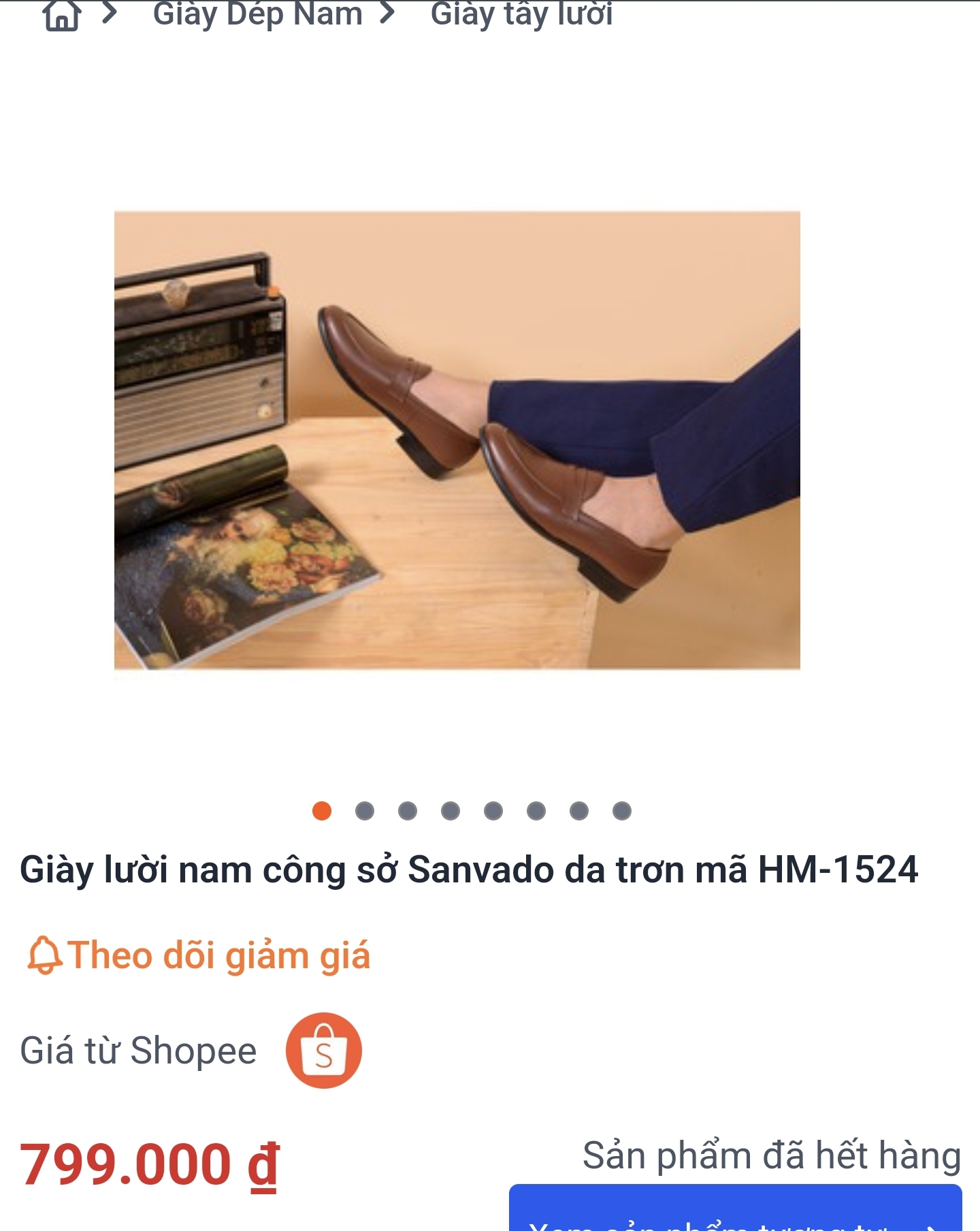Jump to the second image dot

[x=365, y=811]
